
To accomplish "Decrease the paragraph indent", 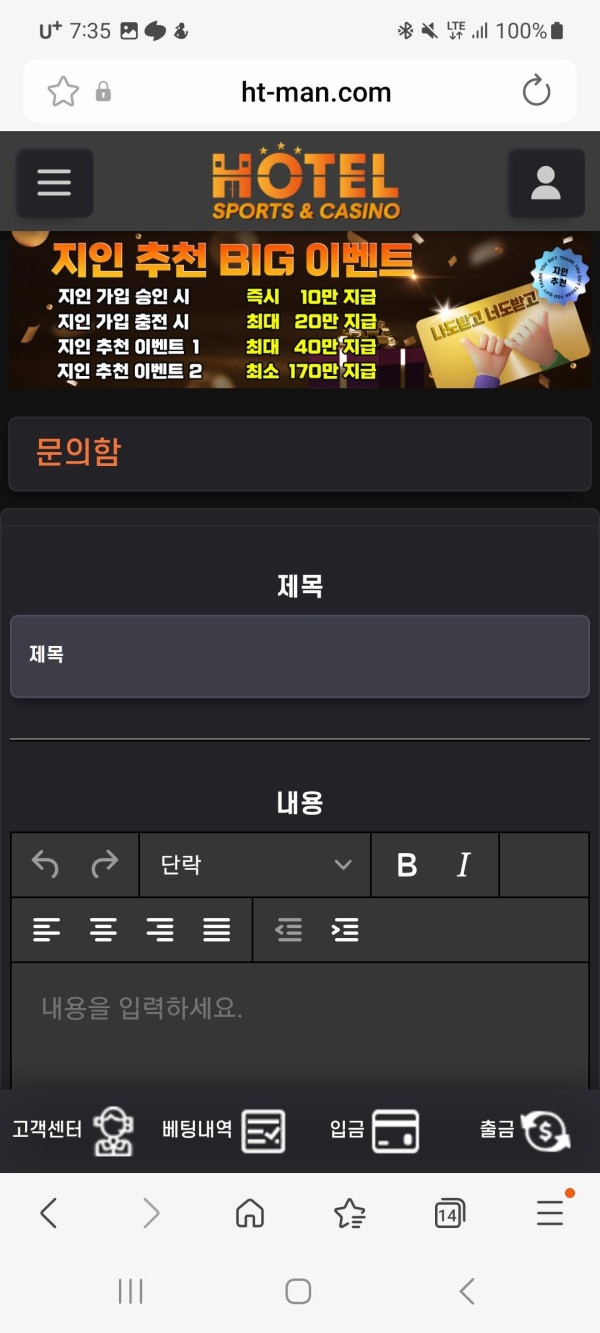I will (289, 930).
